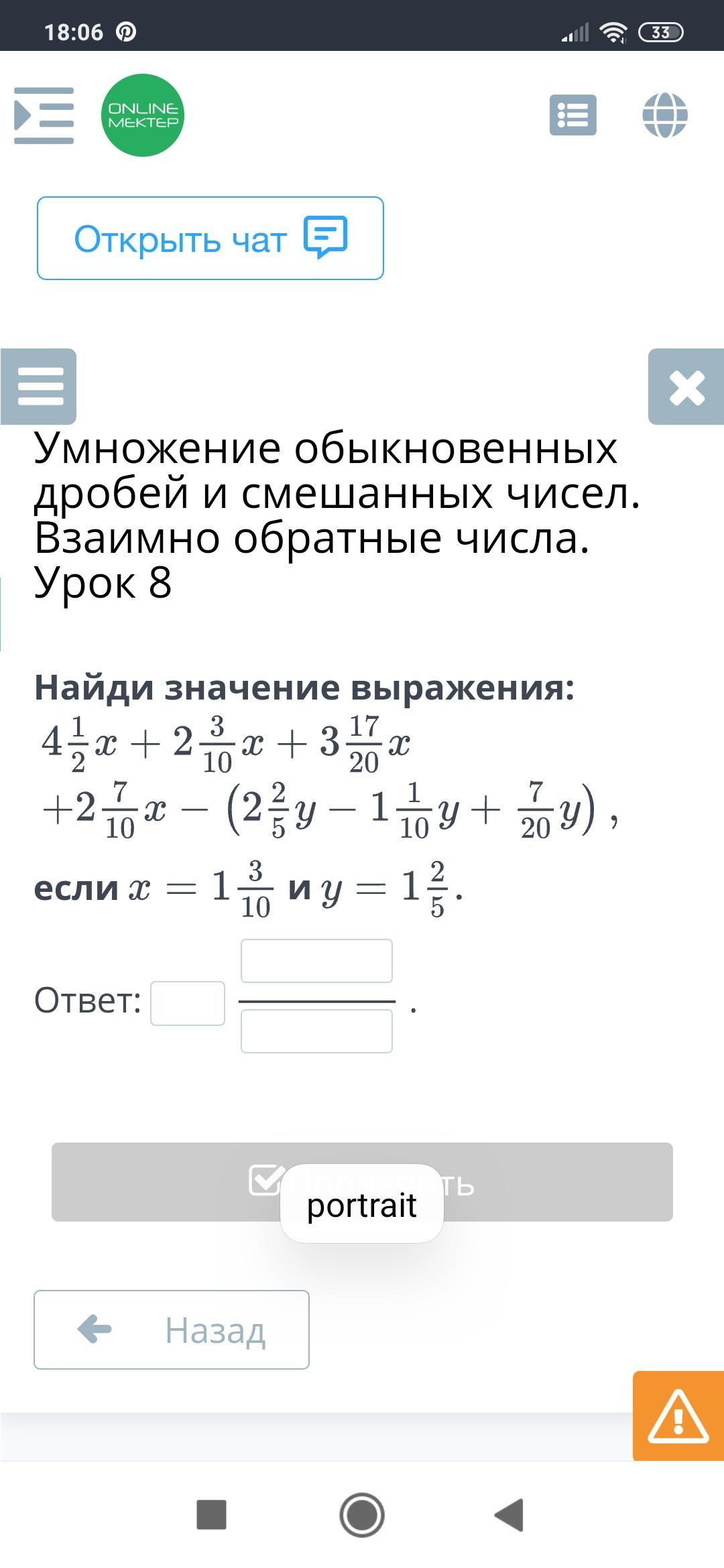
Task: Select the whole number answer field
Action: click(188, 1003)
